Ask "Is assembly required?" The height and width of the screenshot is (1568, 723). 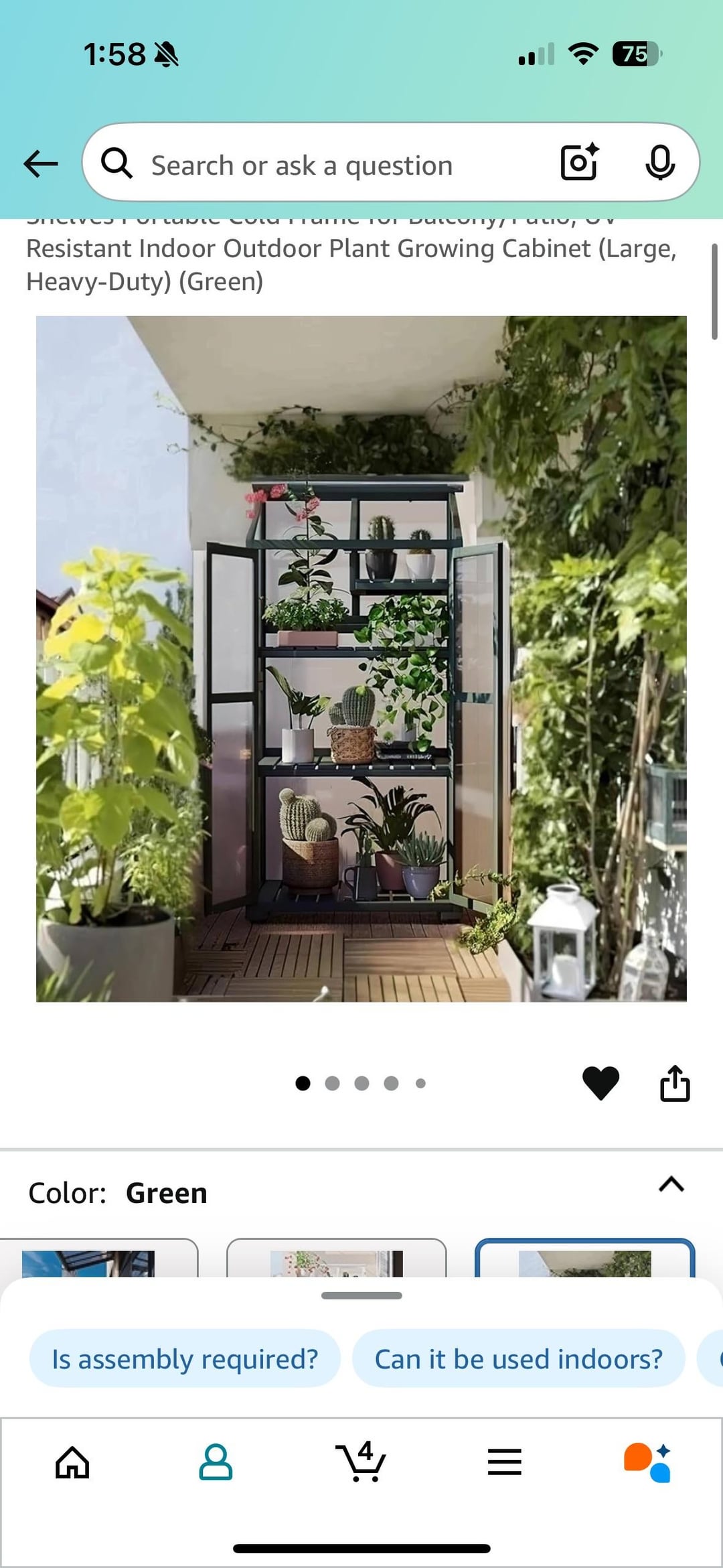(185, 1358)
